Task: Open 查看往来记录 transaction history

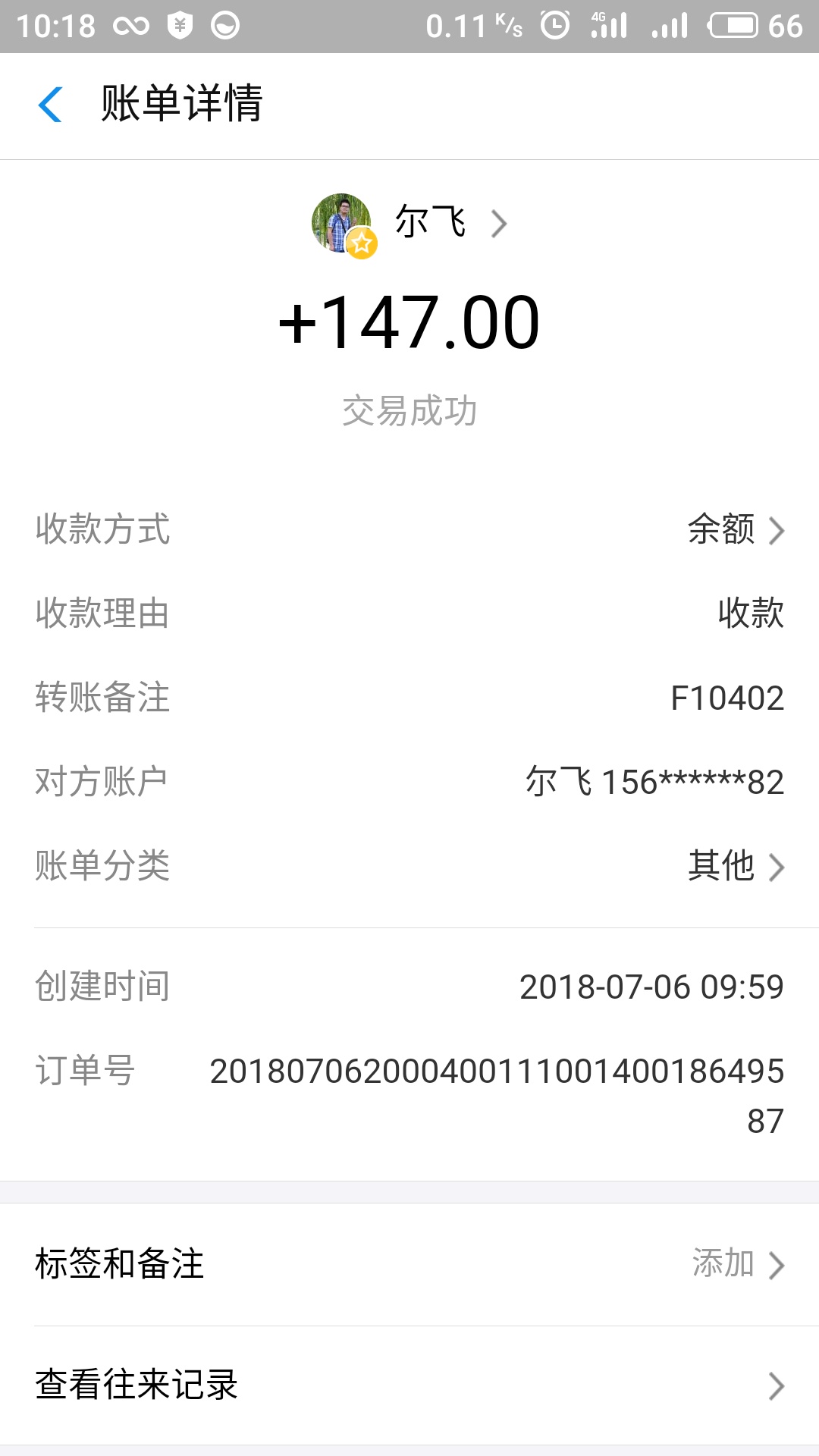Action: (x=409, y=1385)
